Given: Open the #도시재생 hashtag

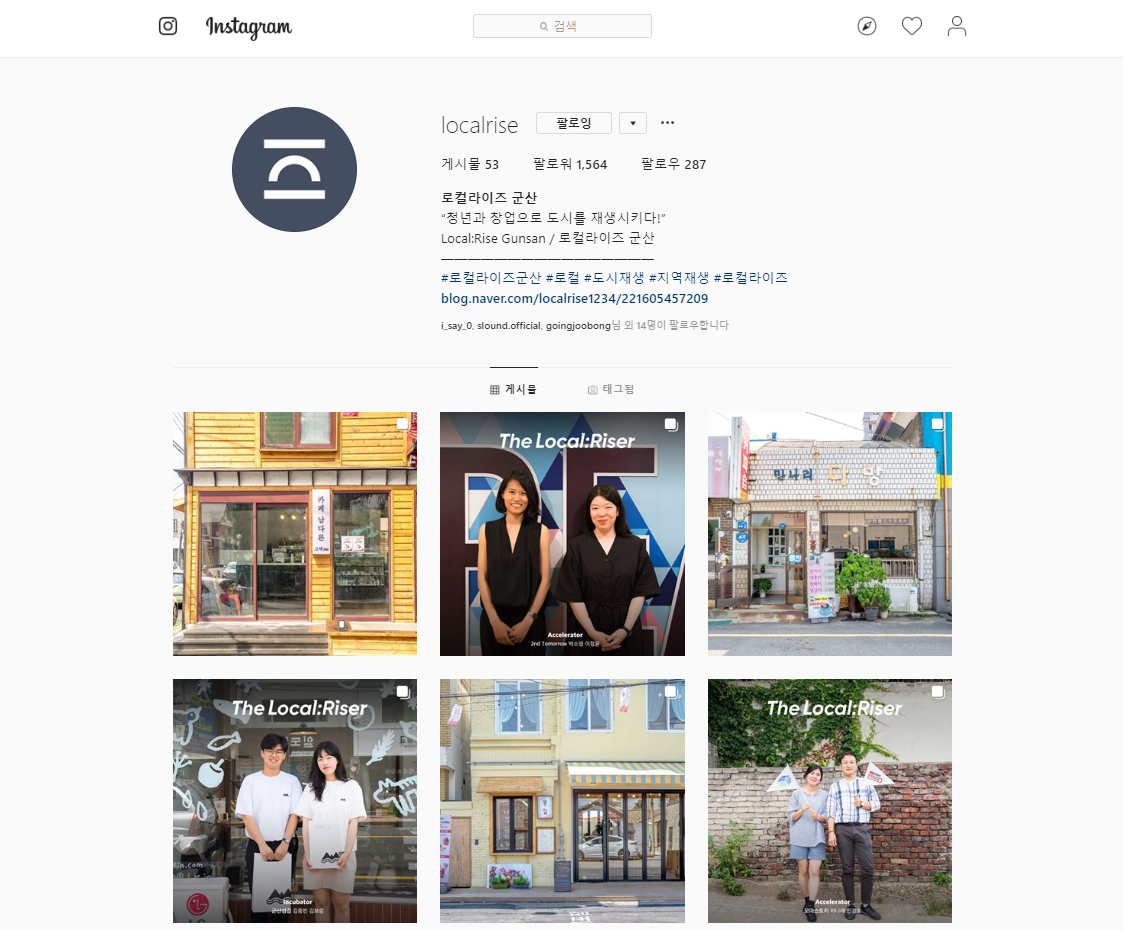Looking at the screenshot, I should (x=614, y=278).
